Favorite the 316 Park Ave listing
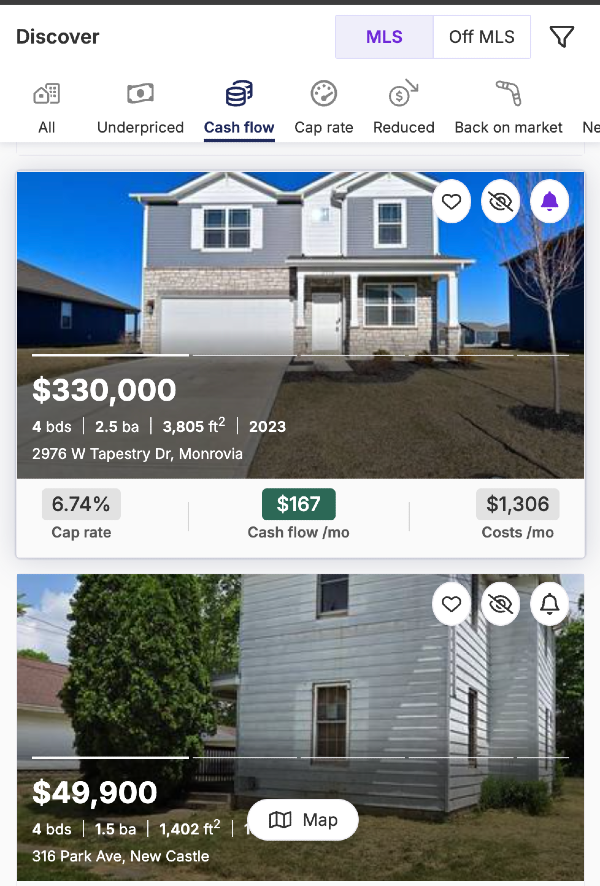The height and width of the screenshot is (886, 600). click(x=452, y=604)
